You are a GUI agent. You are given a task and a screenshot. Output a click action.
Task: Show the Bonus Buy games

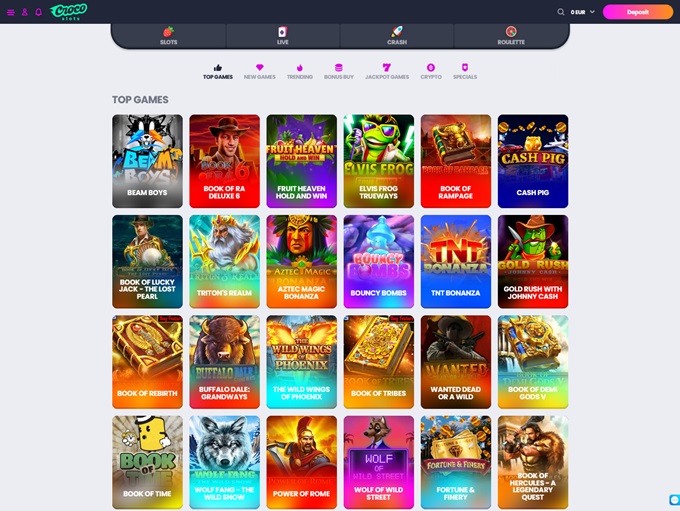[339, 72]
